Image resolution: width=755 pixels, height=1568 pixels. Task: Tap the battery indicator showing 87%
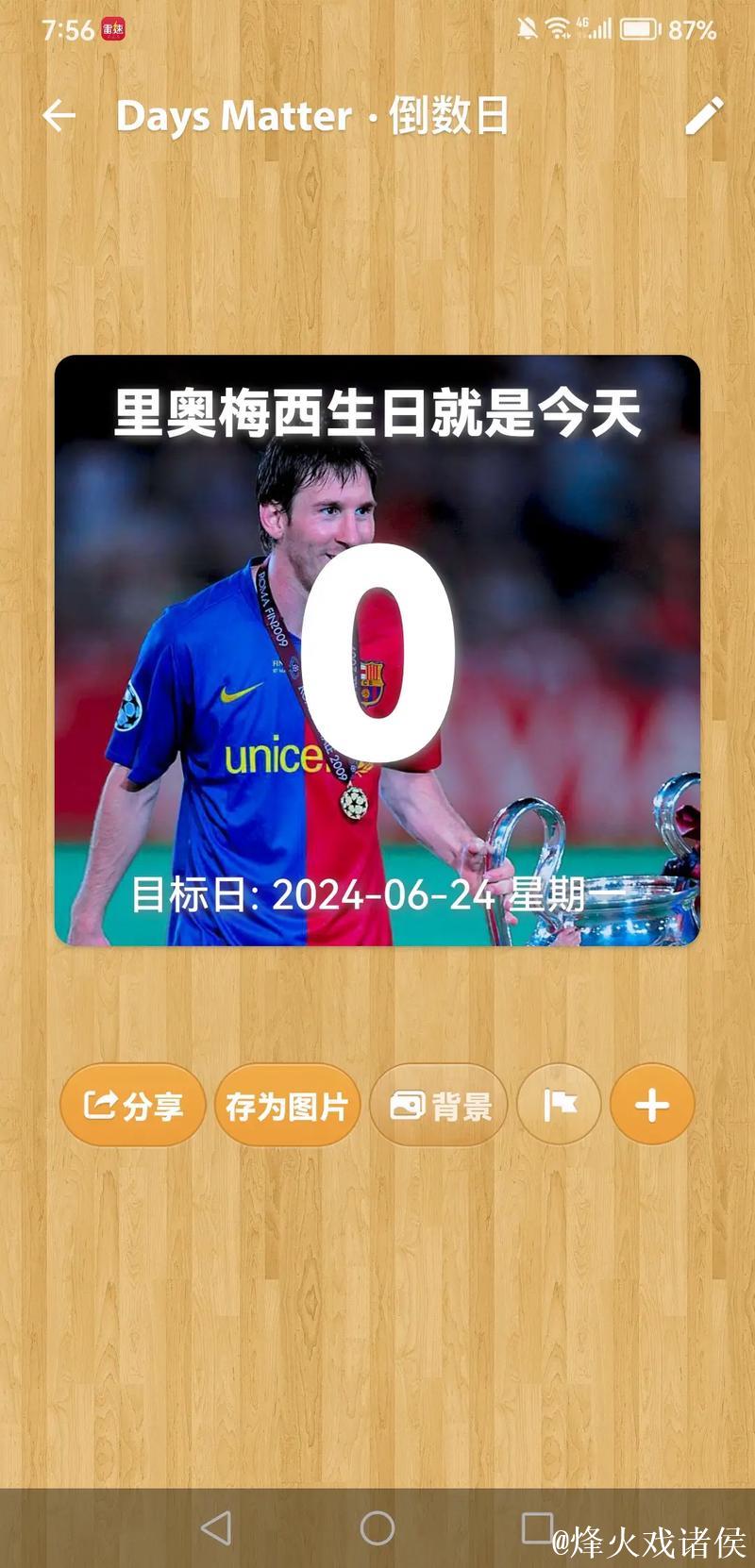pyautogui.click(x=640, y=28)
